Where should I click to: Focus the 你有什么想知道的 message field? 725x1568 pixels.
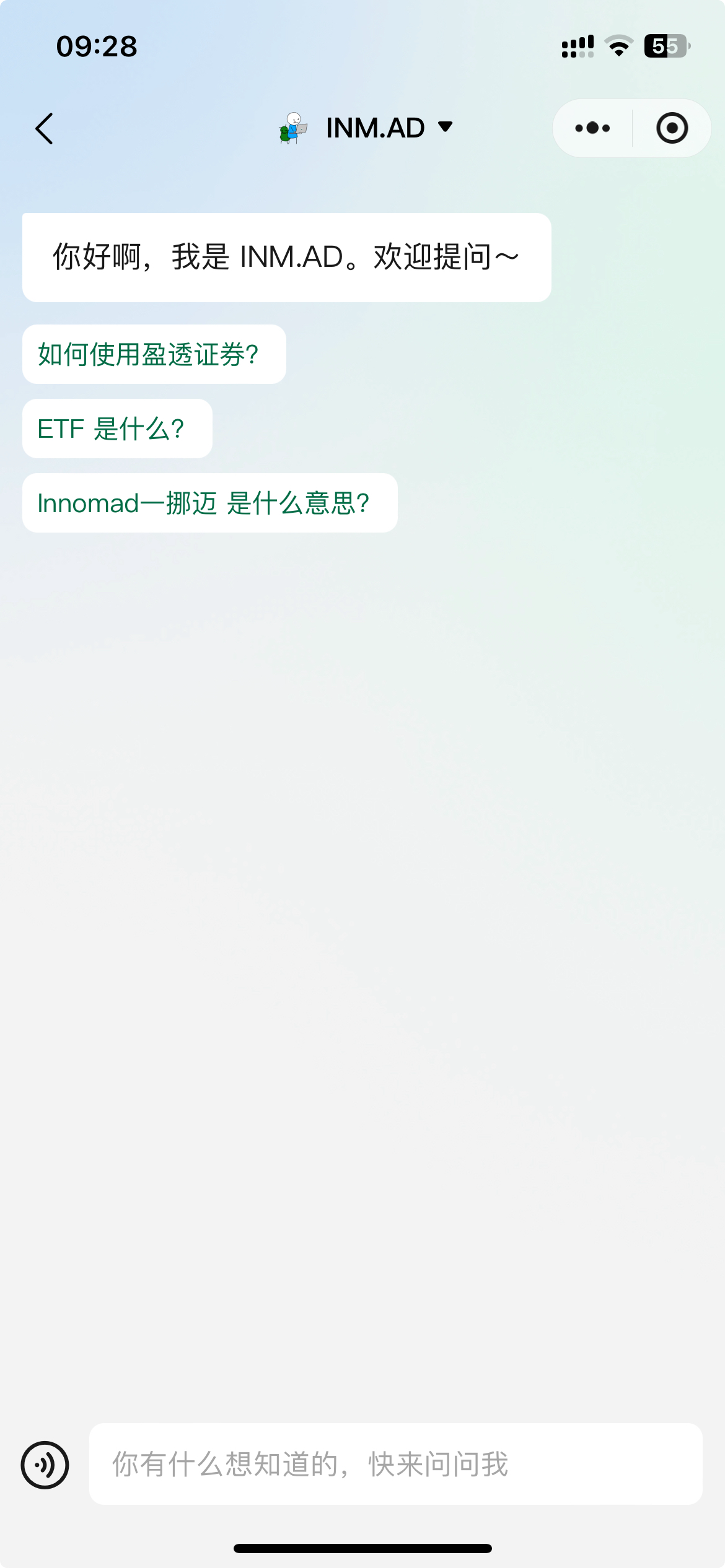pyautogui.click(x=395, y=1464)
